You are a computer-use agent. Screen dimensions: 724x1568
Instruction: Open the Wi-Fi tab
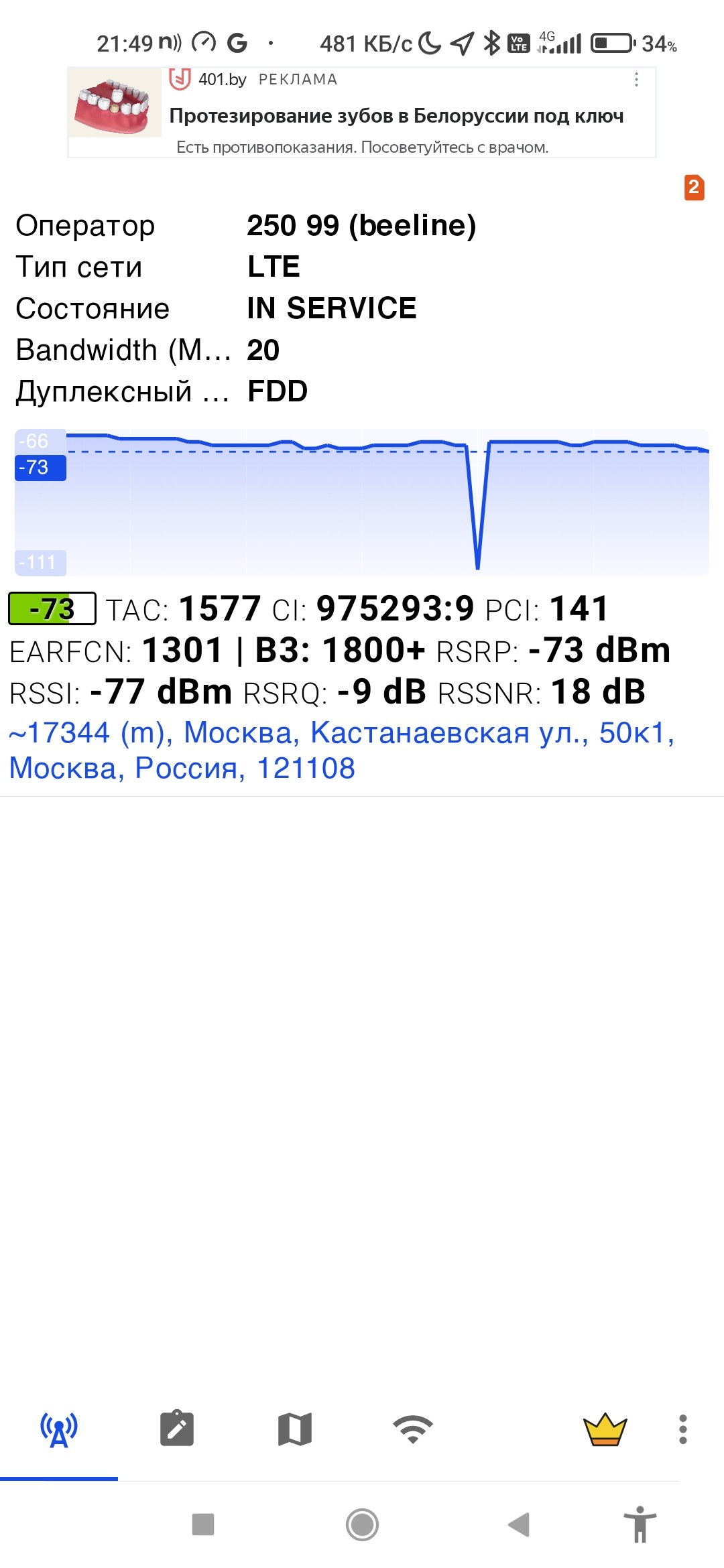[x=412, y=1430]
